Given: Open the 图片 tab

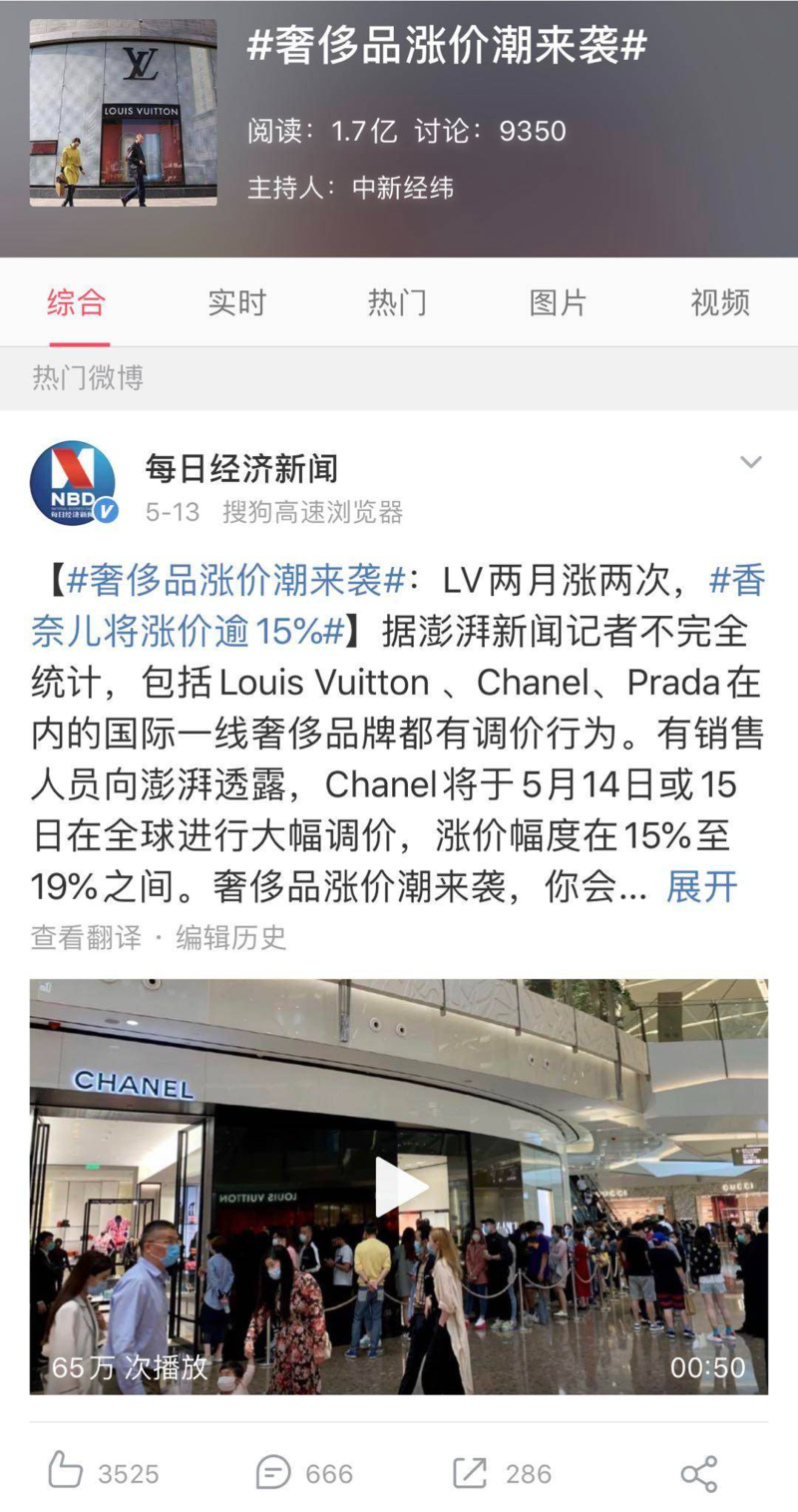Looking at the screenshot, I should (x=558, y=302).
